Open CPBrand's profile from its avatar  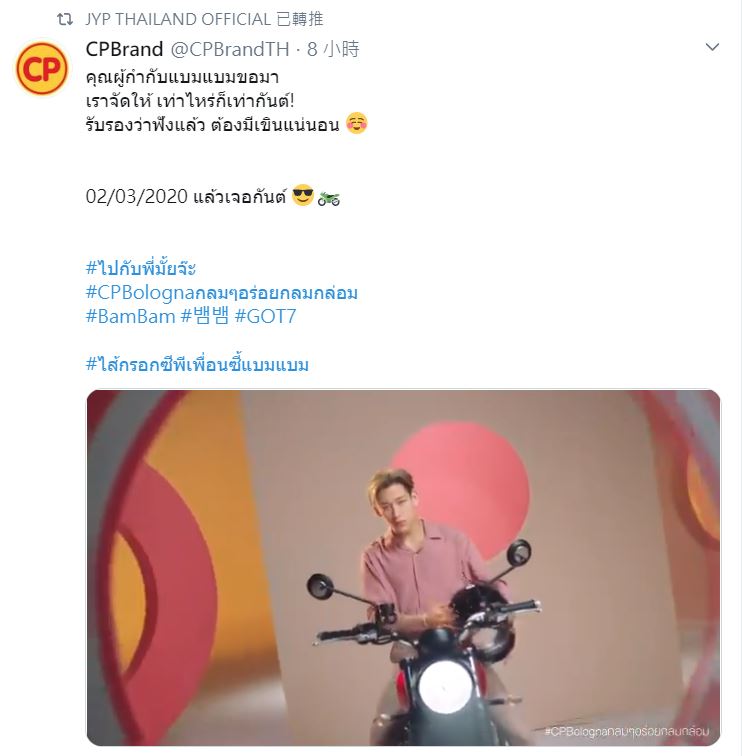pos(41,69)
